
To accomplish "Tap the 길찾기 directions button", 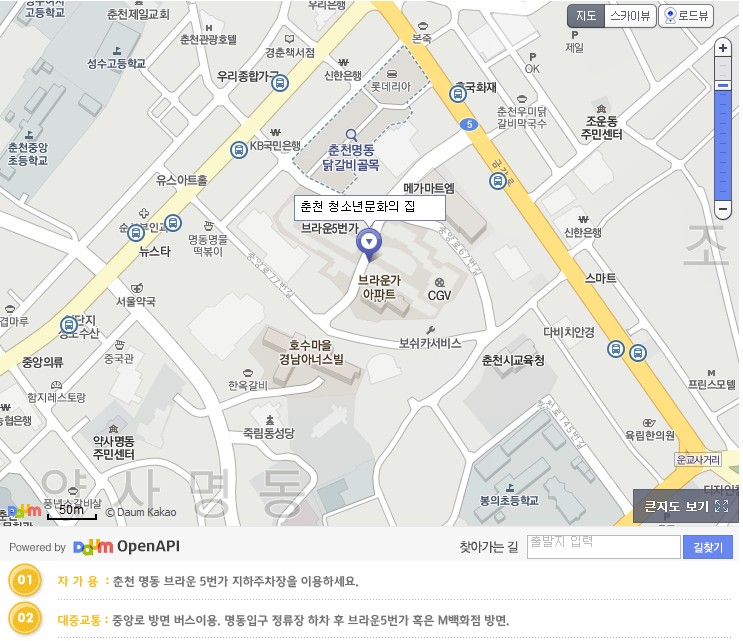I will point(708,547).
